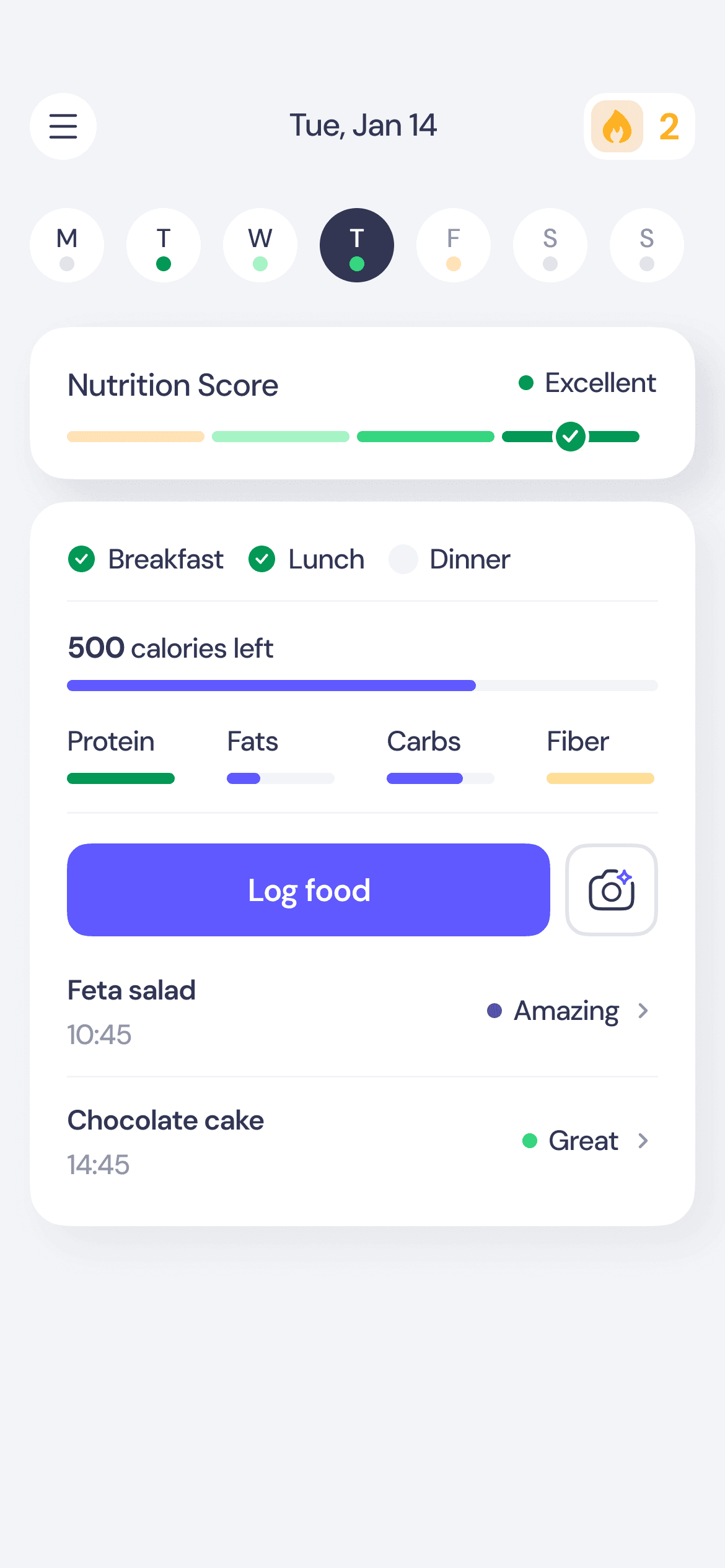The image size is (725, 1568).
Task: Open the hamburger navigation menu
Action: pyautogui.click(x=63, y=126)
